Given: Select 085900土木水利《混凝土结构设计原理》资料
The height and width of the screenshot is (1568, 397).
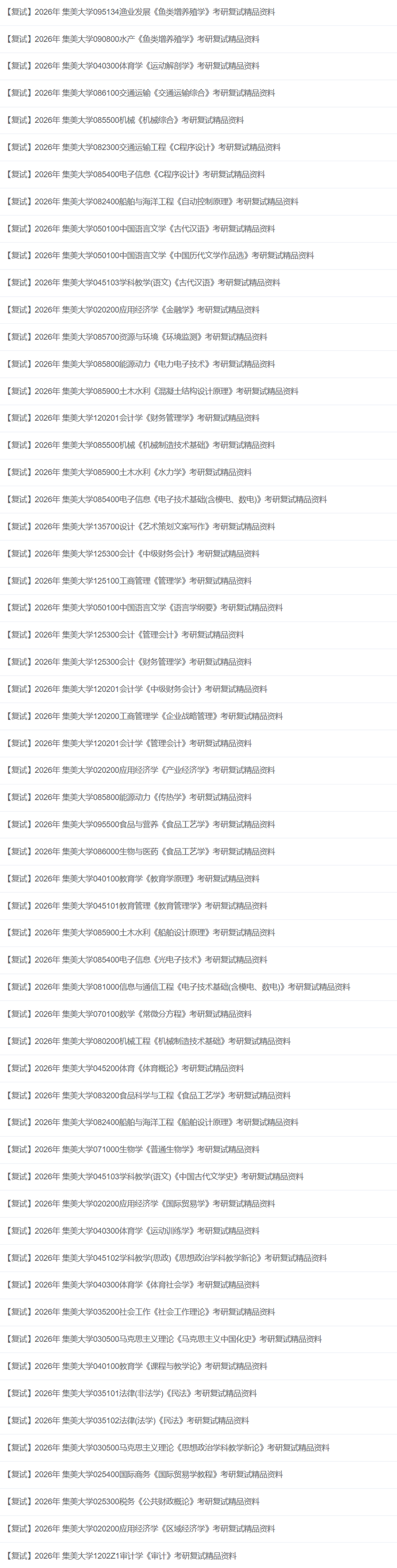Looking at the screenshot, I should pos(152,392).
